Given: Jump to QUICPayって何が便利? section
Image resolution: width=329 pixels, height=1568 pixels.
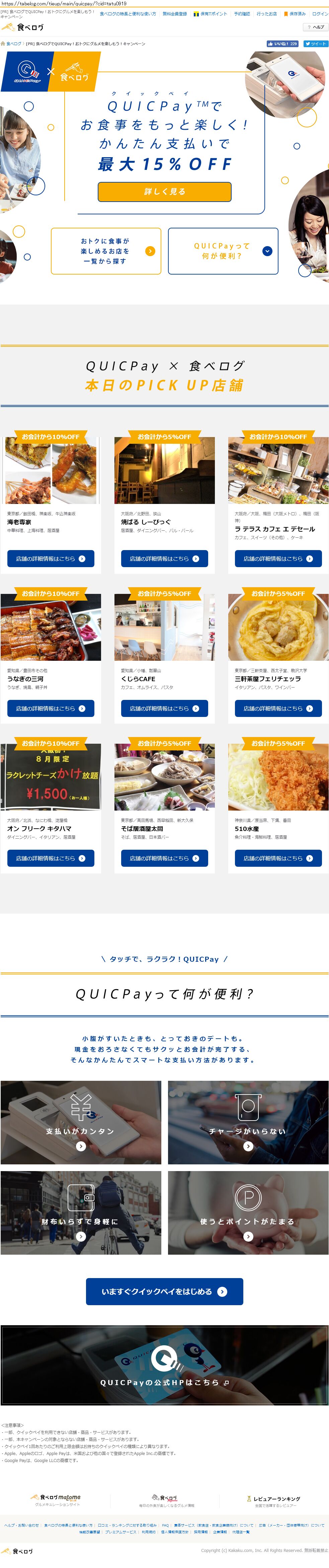Looking at the screenshot, I should (223, 251).
